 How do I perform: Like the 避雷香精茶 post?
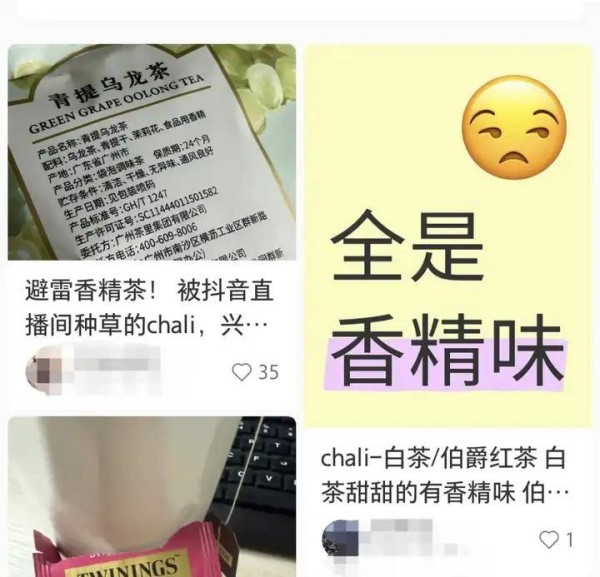tap(242, 372)
